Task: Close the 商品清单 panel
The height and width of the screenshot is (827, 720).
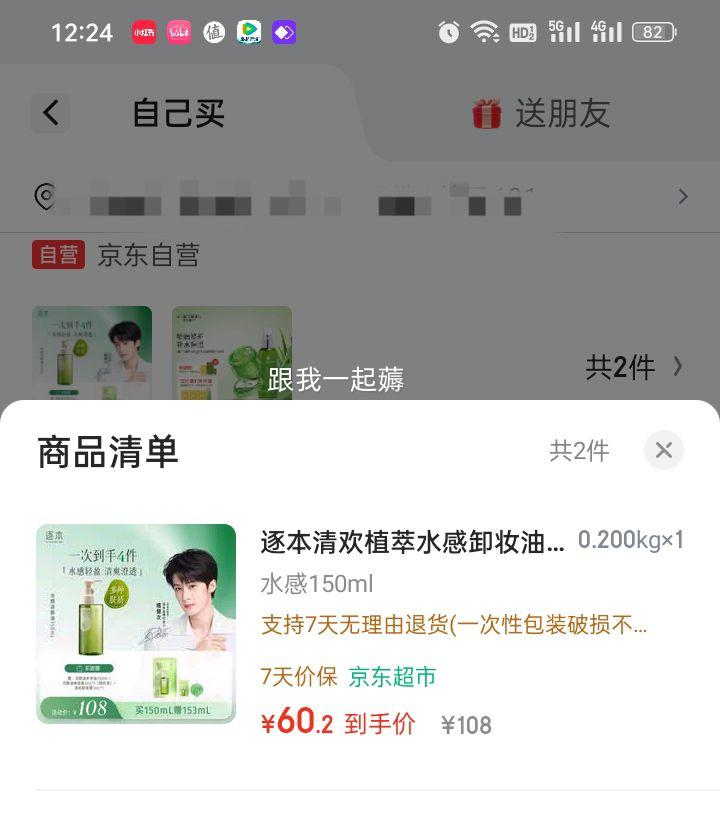Action: click(663, 450)
